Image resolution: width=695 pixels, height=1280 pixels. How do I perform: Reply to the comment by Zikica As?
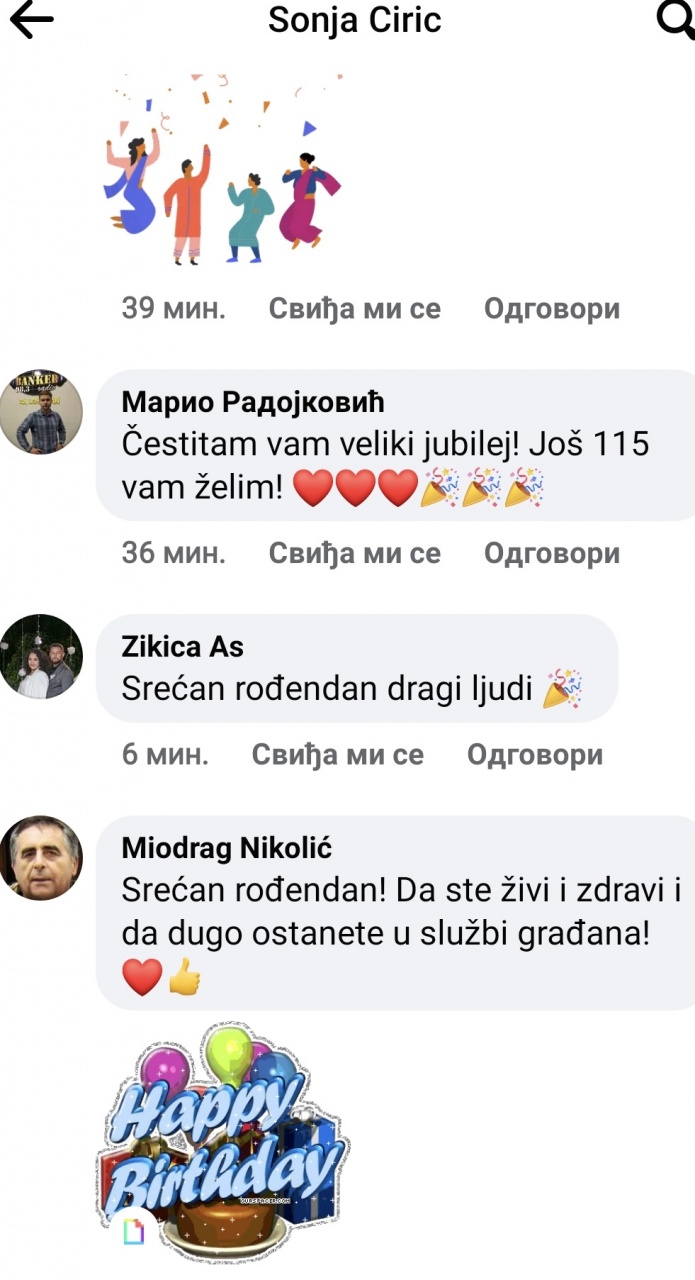(535, 754)
